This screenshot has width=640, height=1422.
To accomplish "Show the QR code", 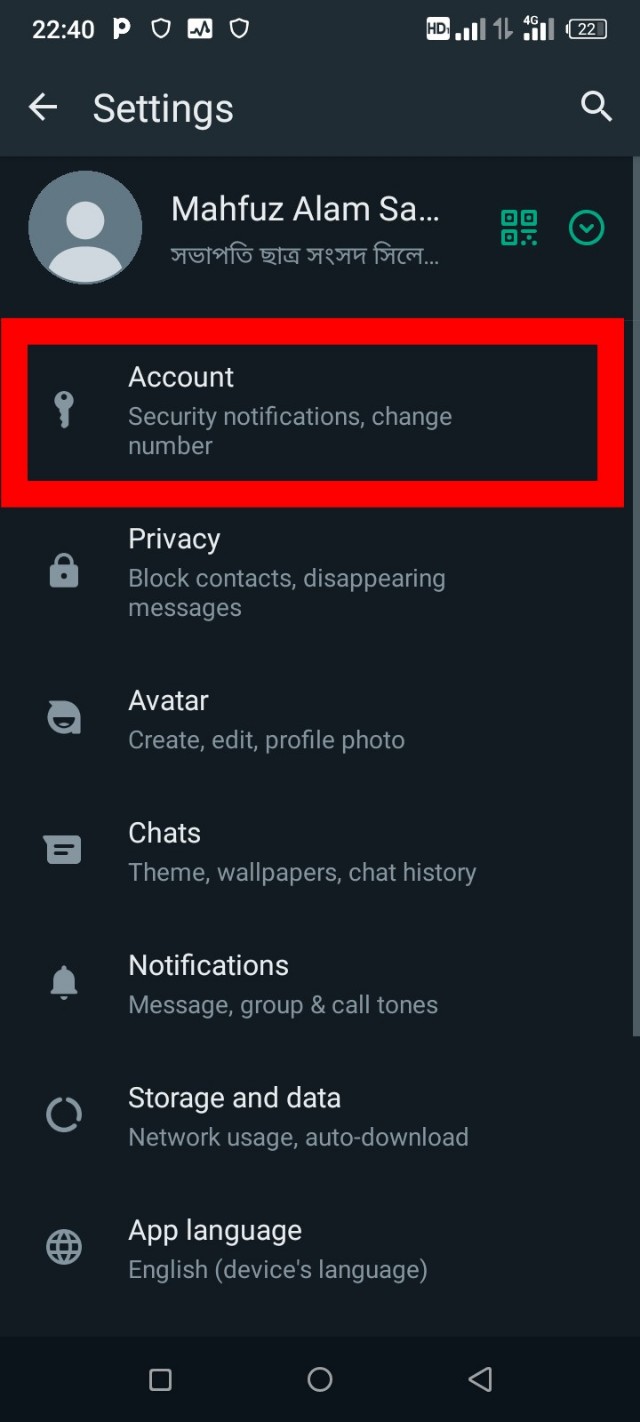I will [519, 228].
